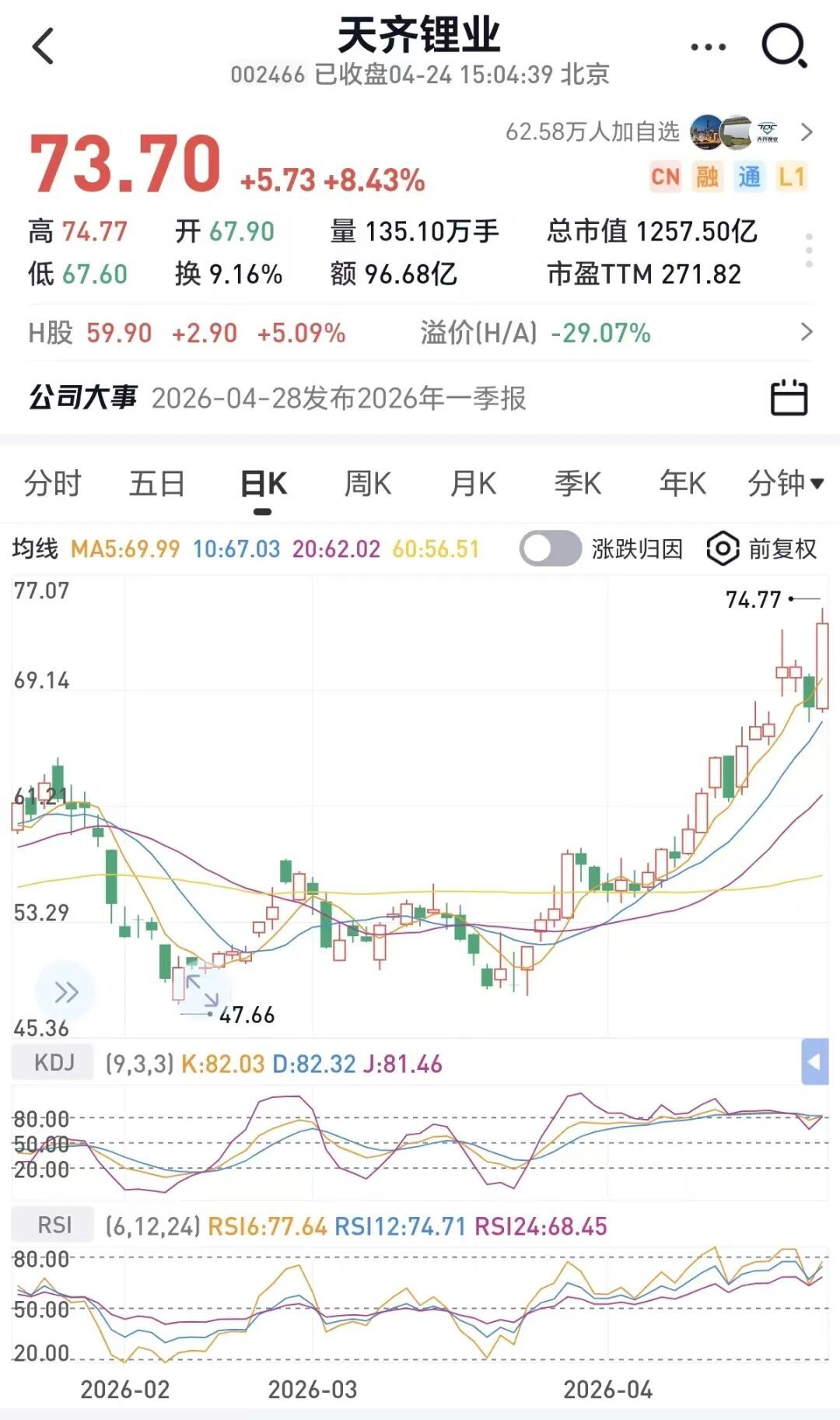Change the RSI indicator

(x=54, y=1225)
